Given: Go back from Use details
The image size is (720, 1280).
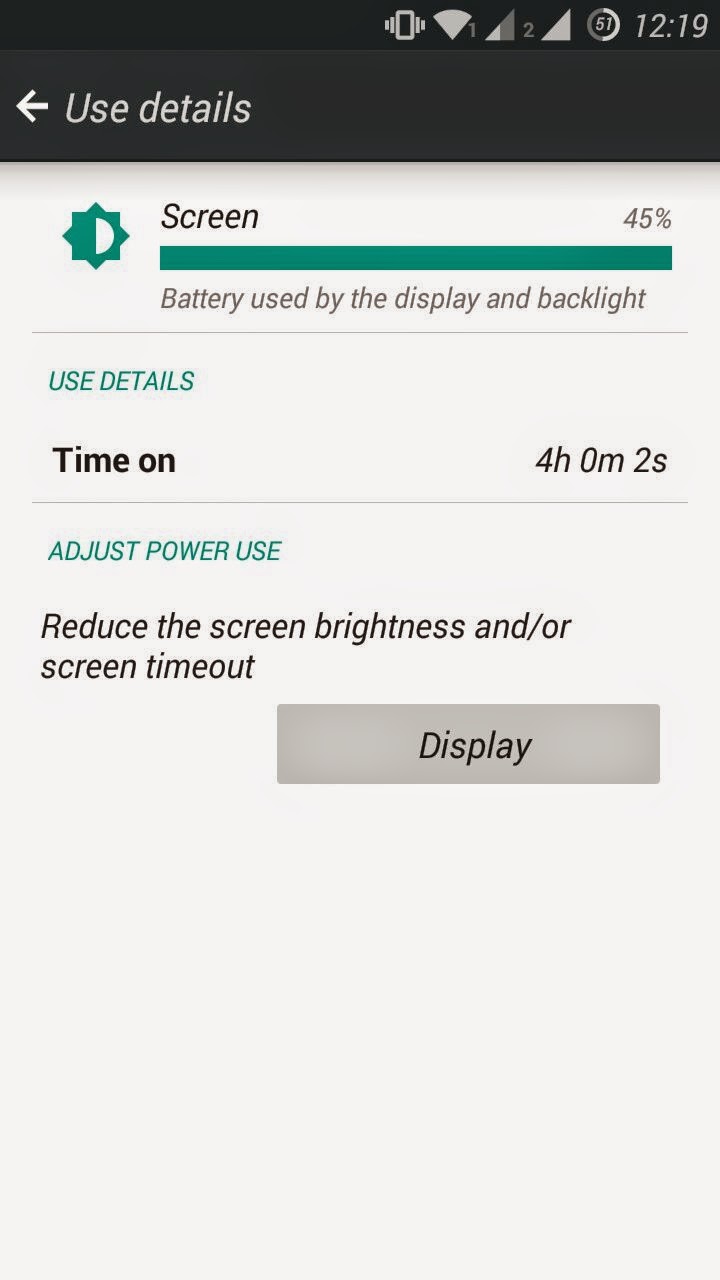Looking at the screenshot, I should [x=33, y=107].
